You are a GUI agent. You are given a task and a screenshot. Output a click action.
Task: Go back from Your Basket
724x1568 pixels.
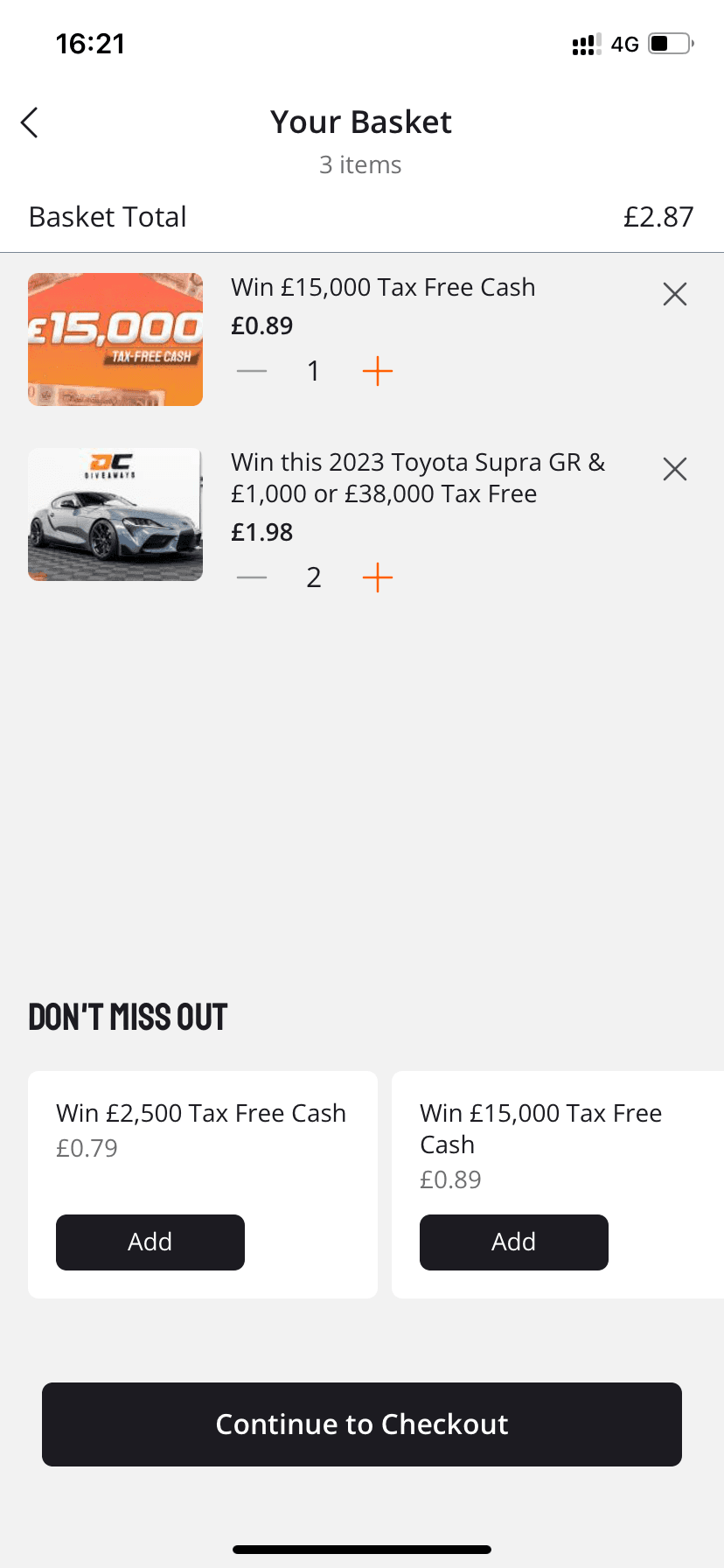coord(30,122)
